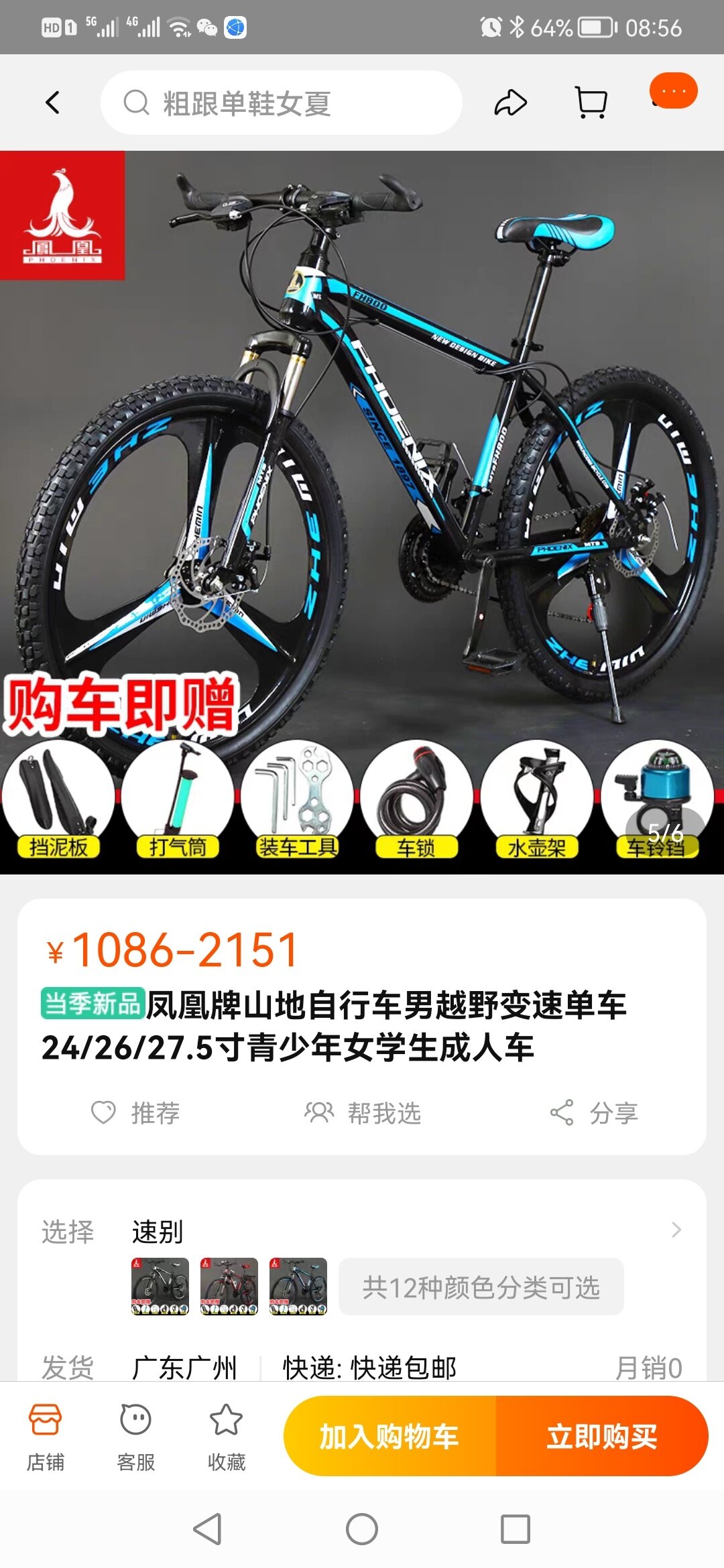Open the bicycle product image
Viewport: 724px width, 1568px height.
coord(362,469)
